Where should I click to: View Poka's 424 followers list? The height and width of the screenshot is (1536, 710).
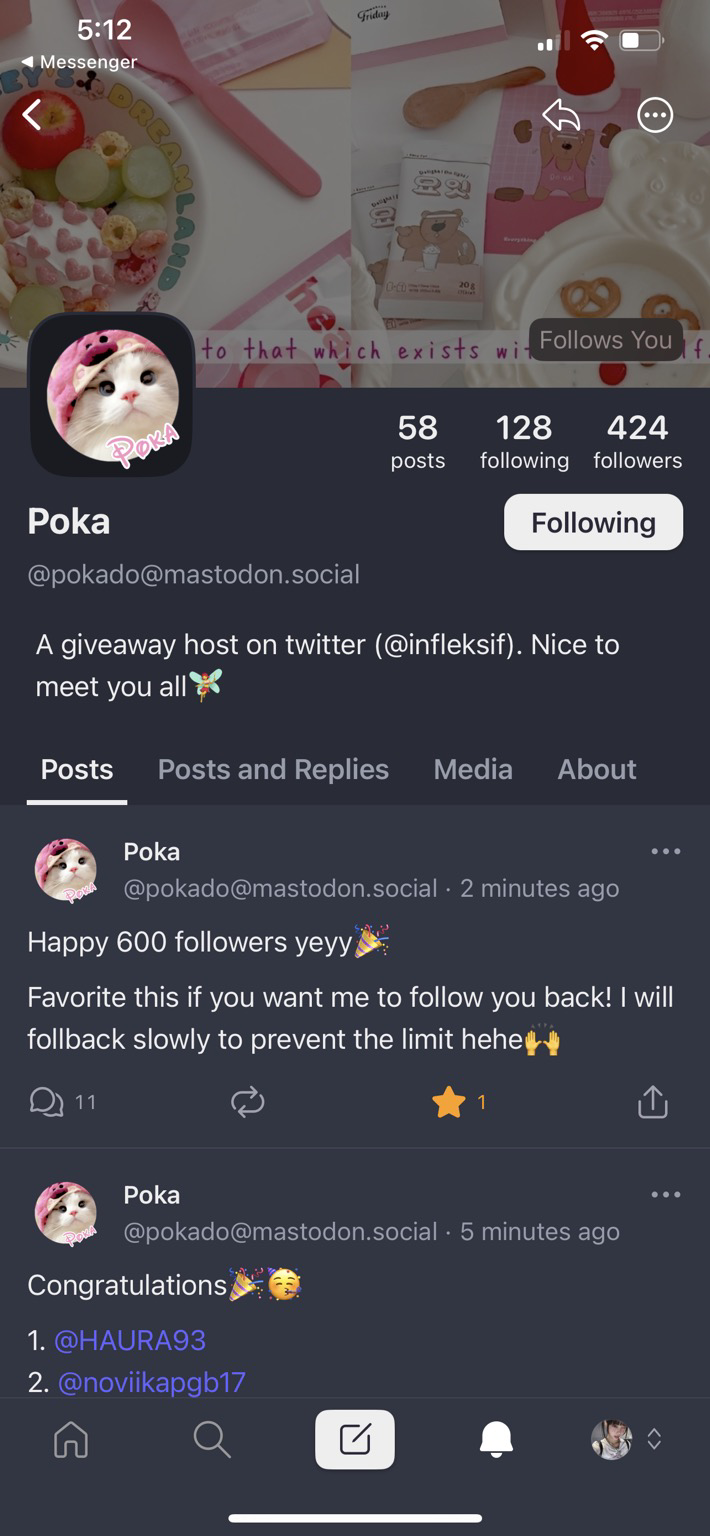pyautogui.click(x=637, y=441)
